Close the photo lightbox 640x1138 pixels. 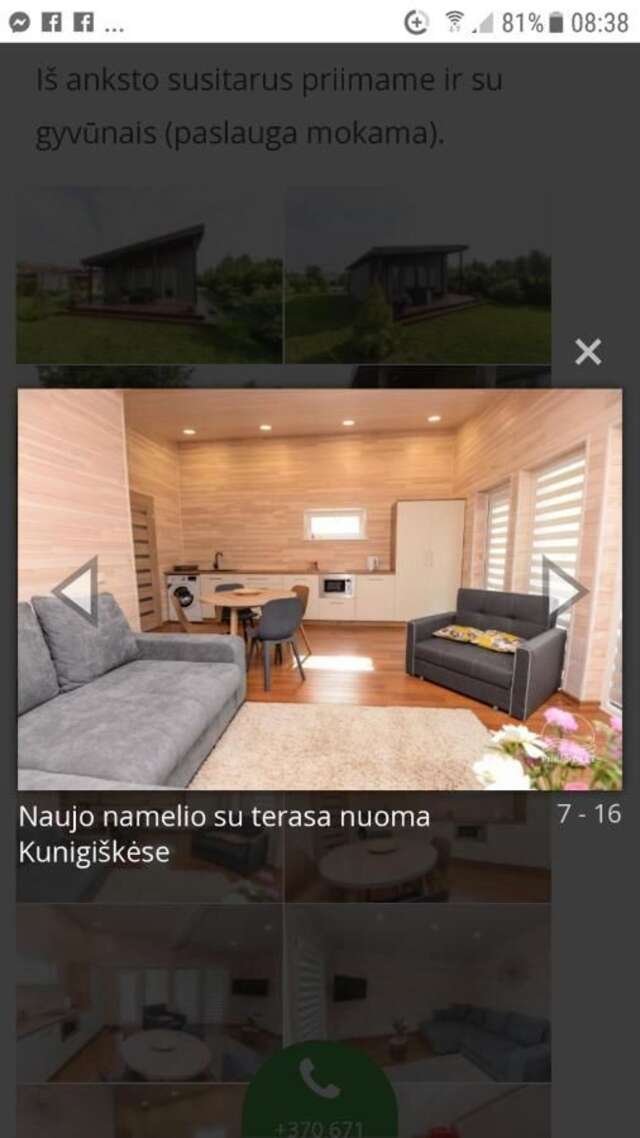coord(588,352)
